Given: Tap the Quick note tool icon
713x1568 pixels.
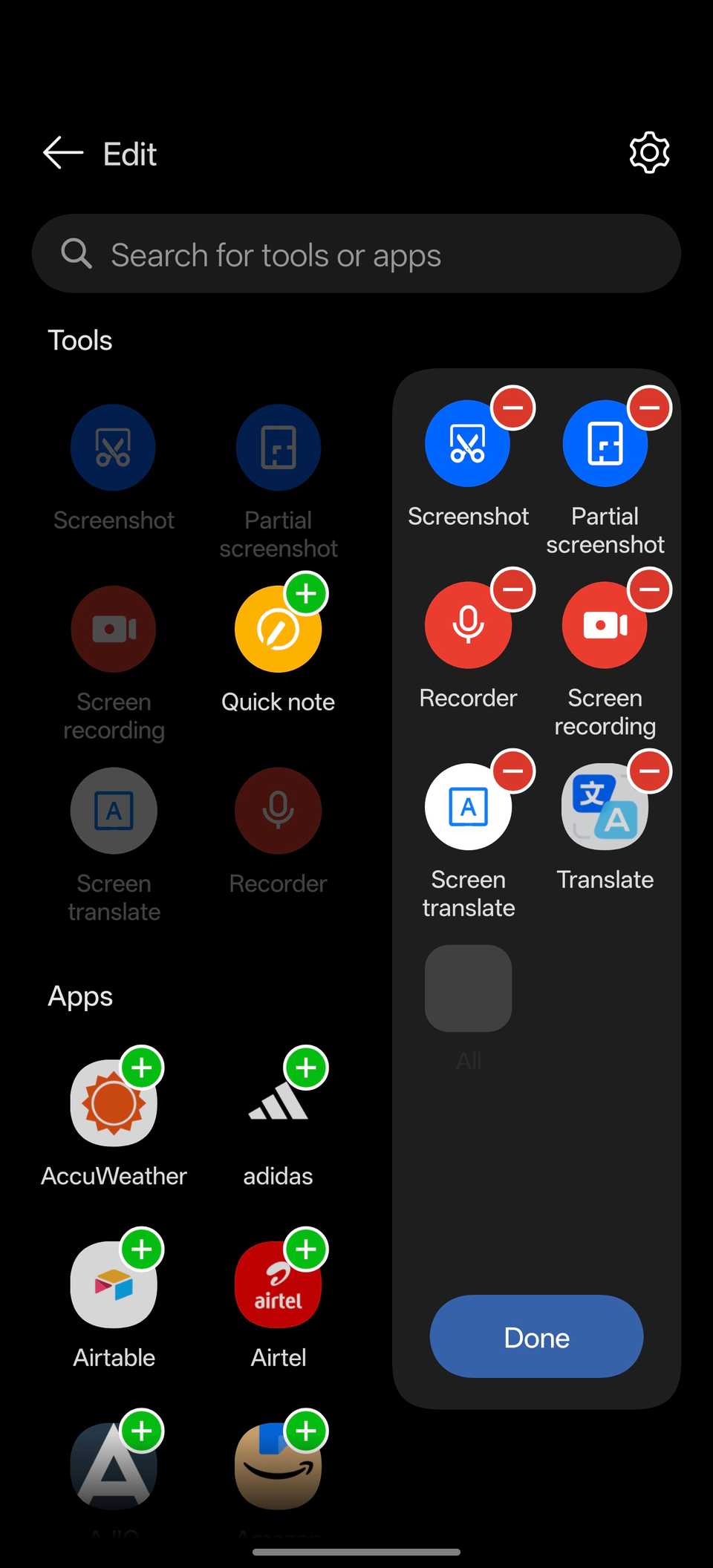Looking at the screenshot, I should click(x=278, y=629).
